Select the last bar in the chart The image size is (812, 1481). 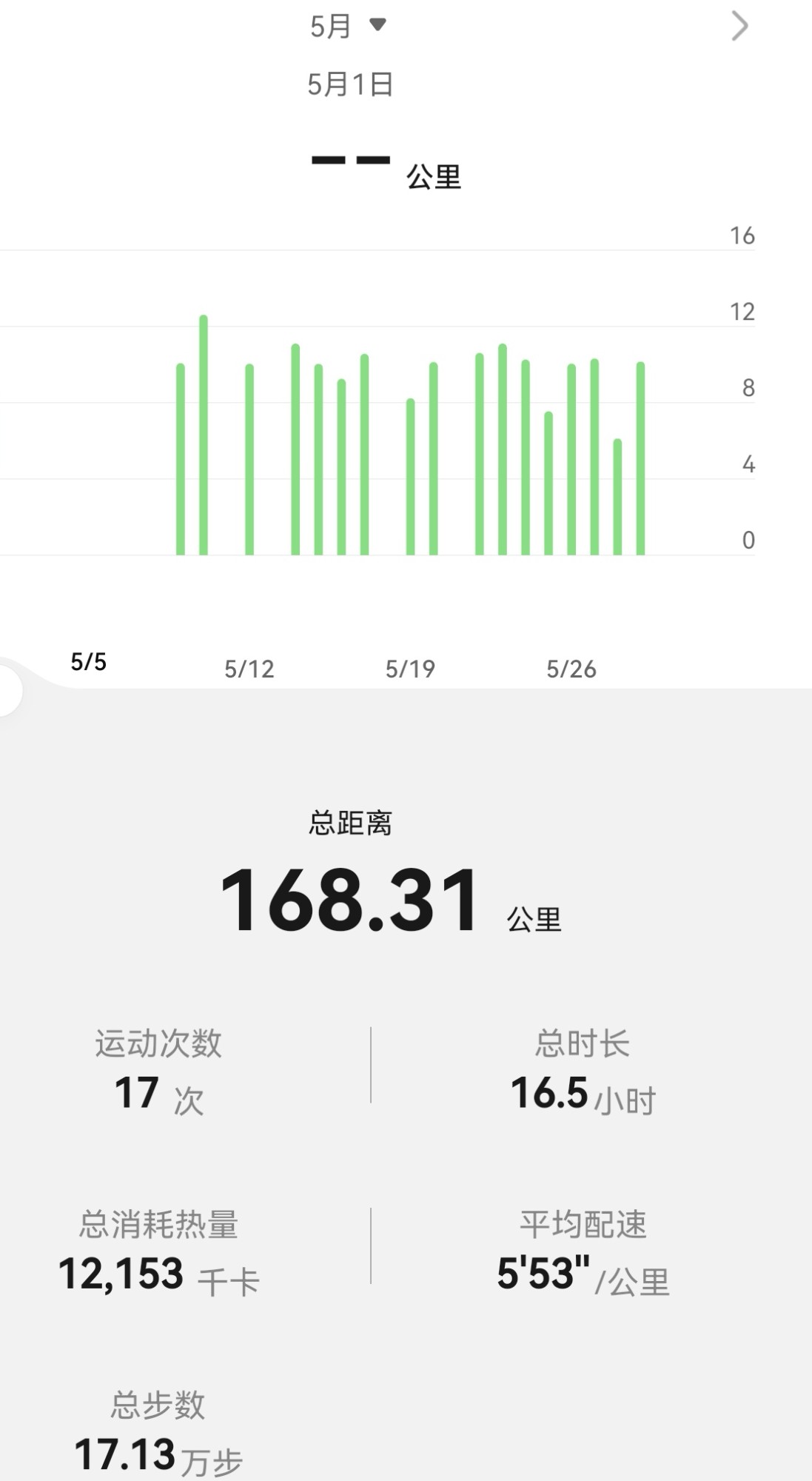[x=640, y=459]
